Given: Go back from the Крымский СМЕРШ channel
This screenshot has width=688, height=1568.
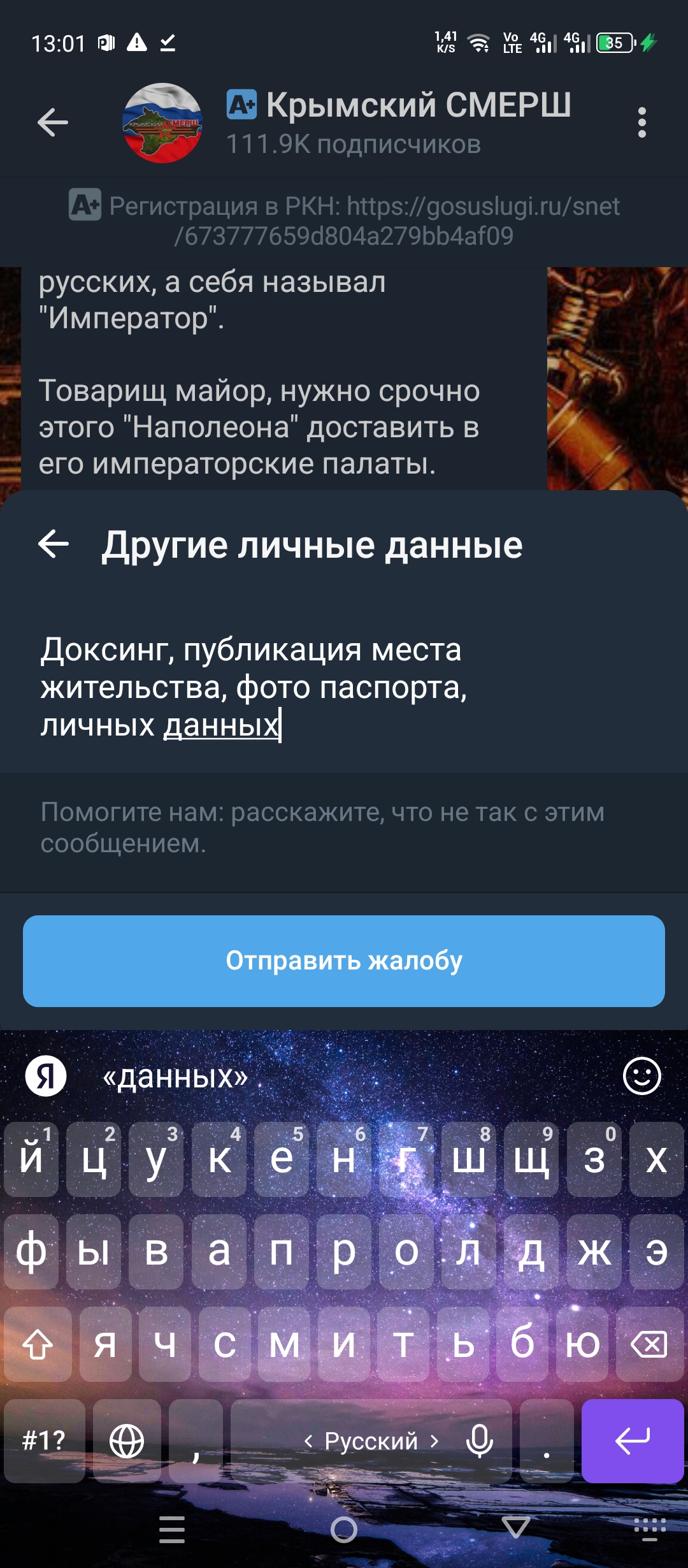Looking at the screenshot, I should (53, 122).
